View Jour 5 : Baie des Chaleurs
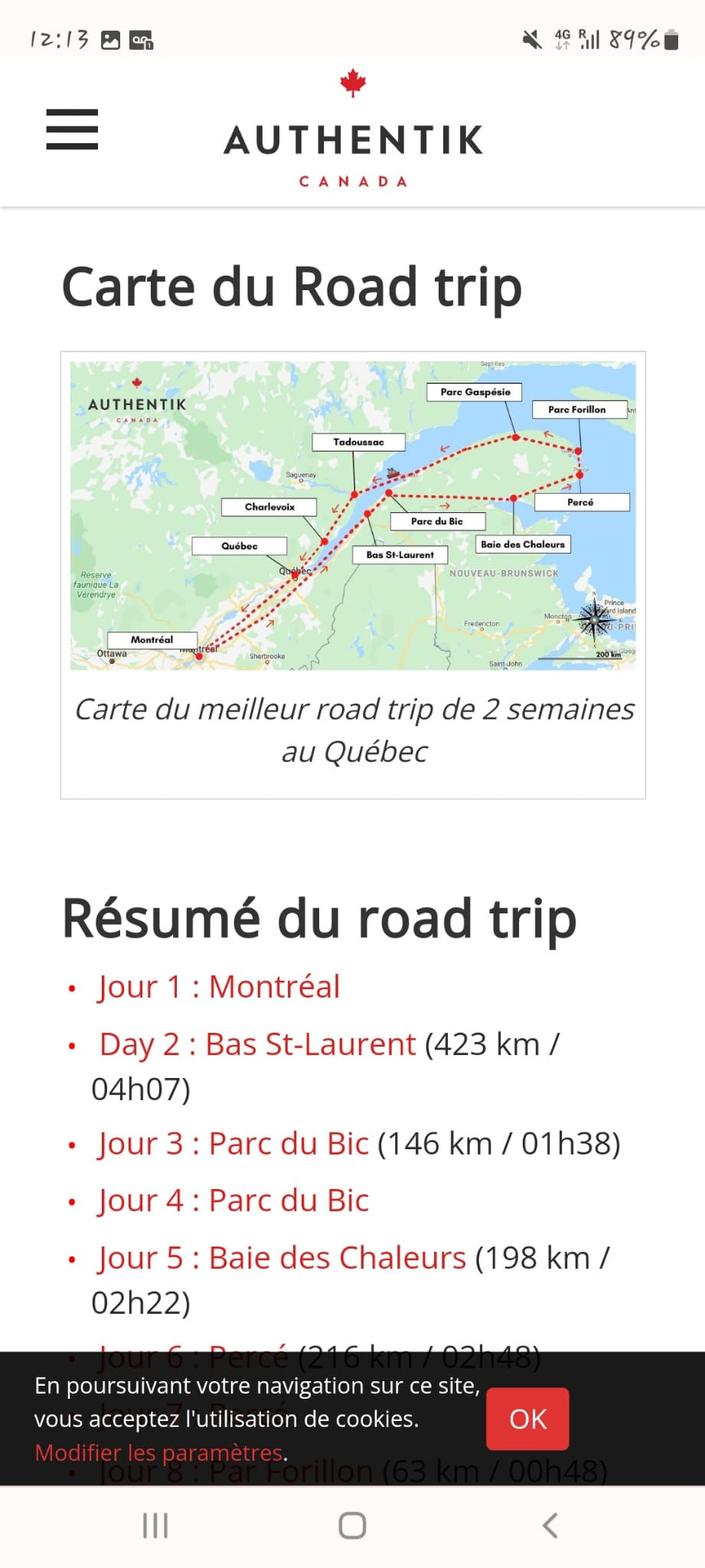 point(282,1258)
